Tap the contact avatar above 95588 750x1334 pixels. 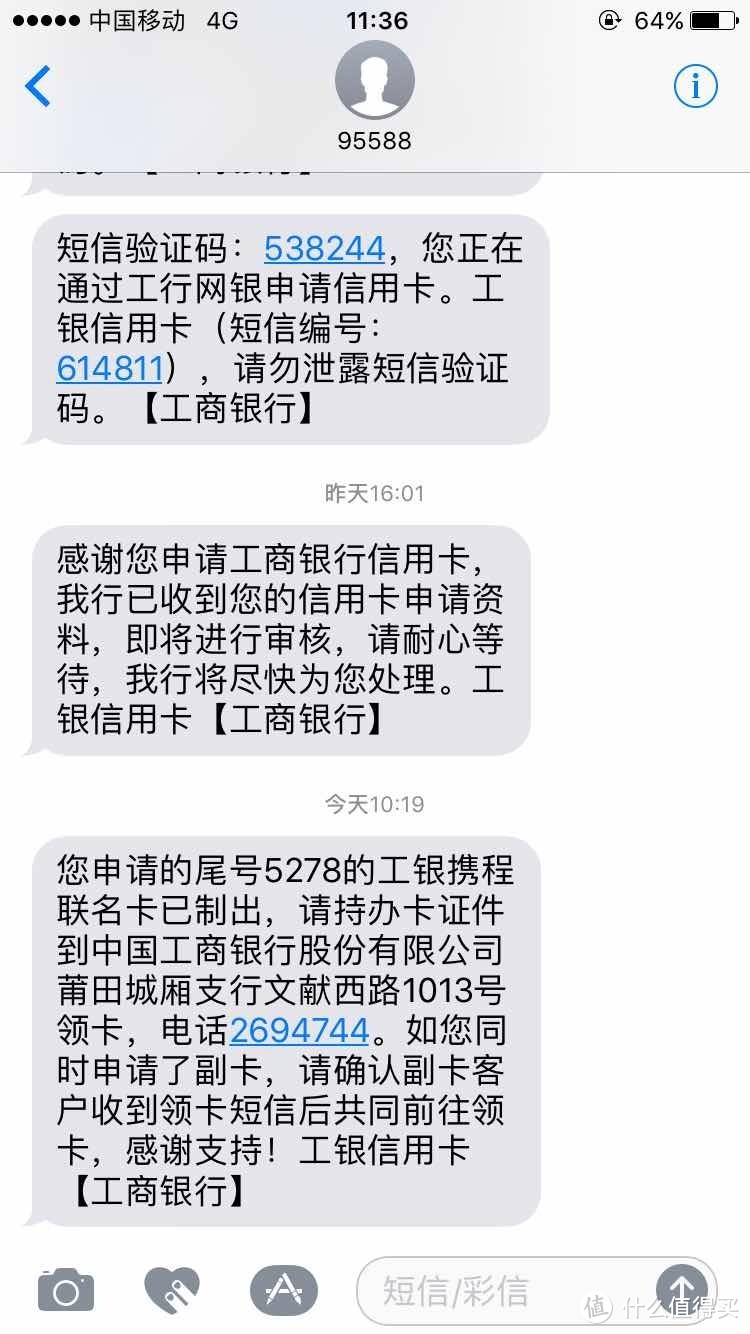[375, 80]
